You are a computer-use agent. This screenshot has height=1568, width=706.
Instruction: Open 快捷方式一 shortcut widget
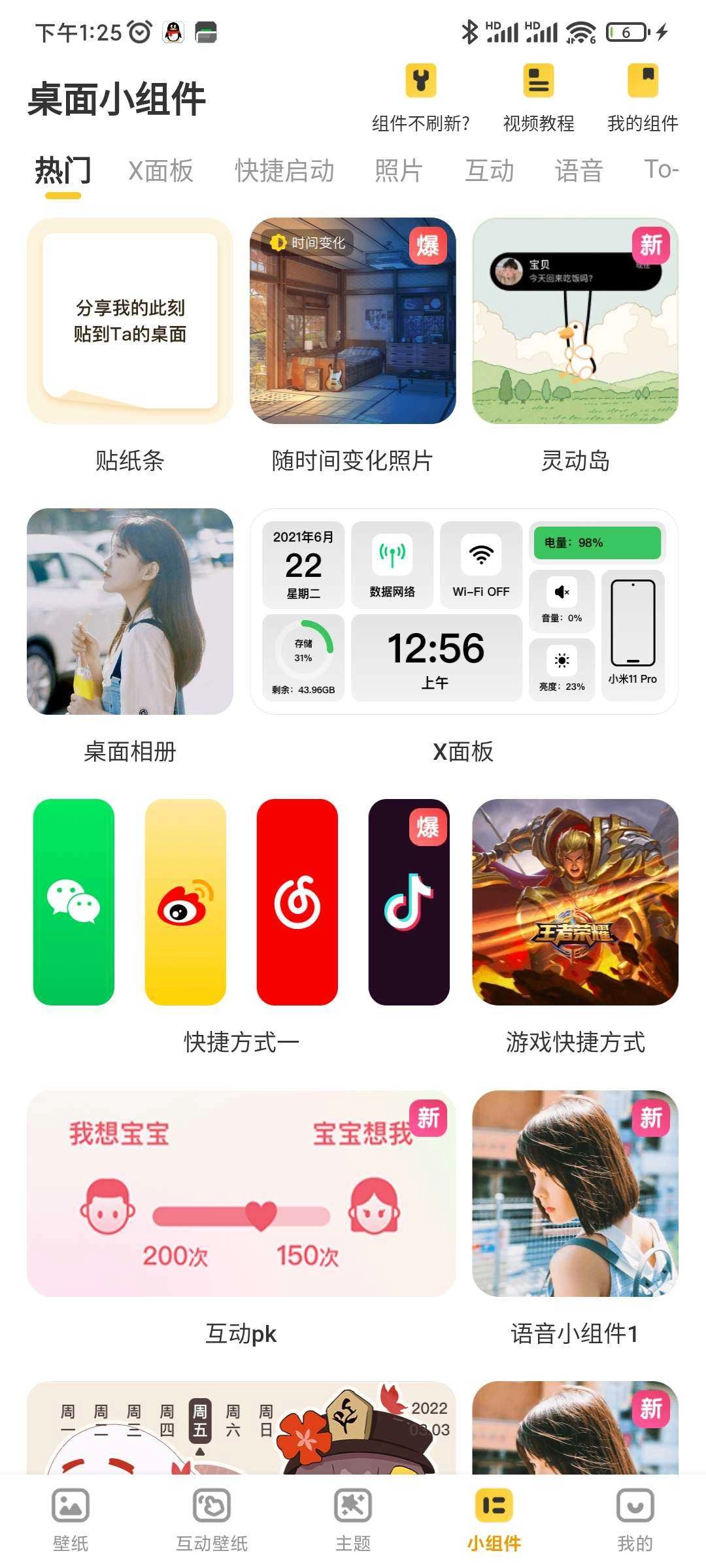(241, 902)
